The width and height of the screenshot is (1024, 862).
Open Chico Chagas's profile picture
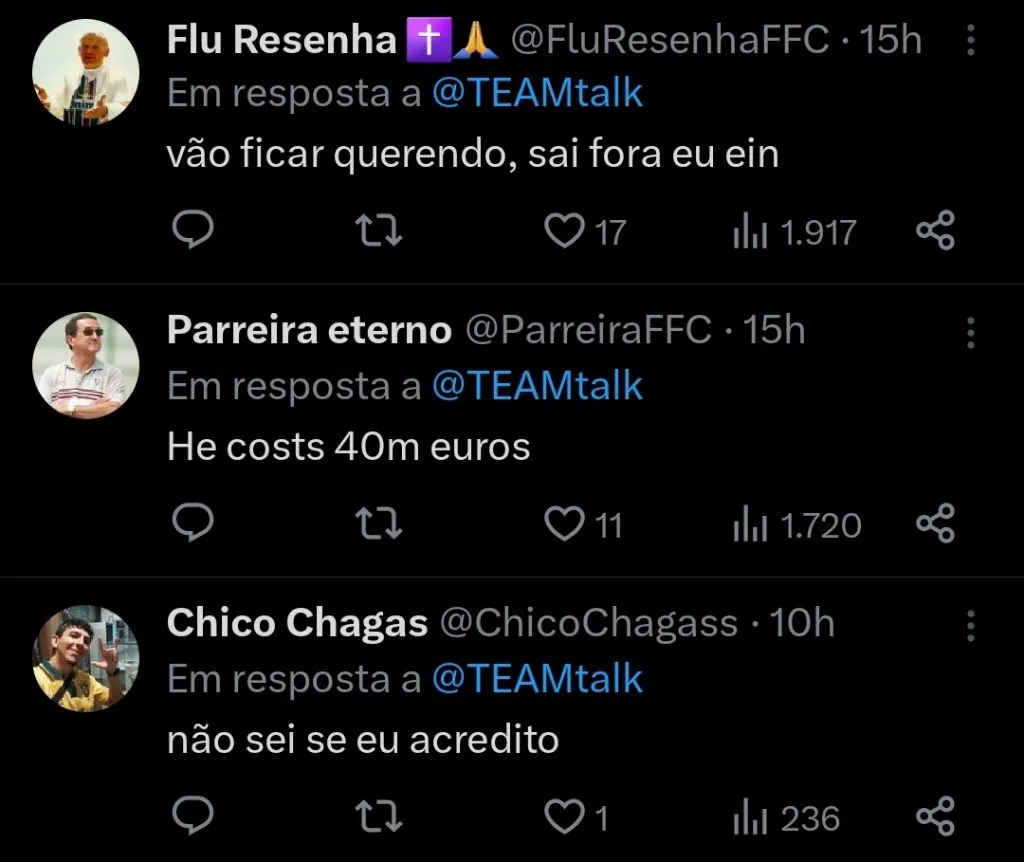coord(85,658)
